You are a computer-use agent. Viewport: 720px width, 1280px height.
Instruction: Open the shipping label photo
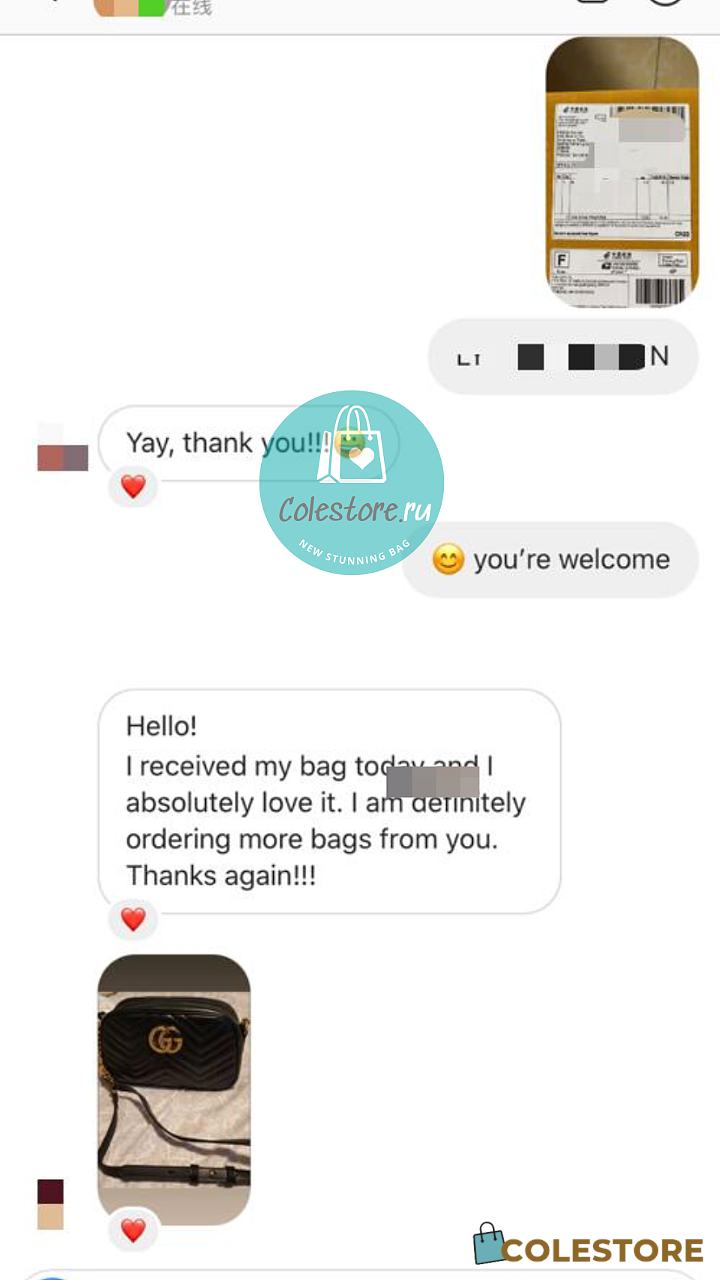click(x=622, y=171)
